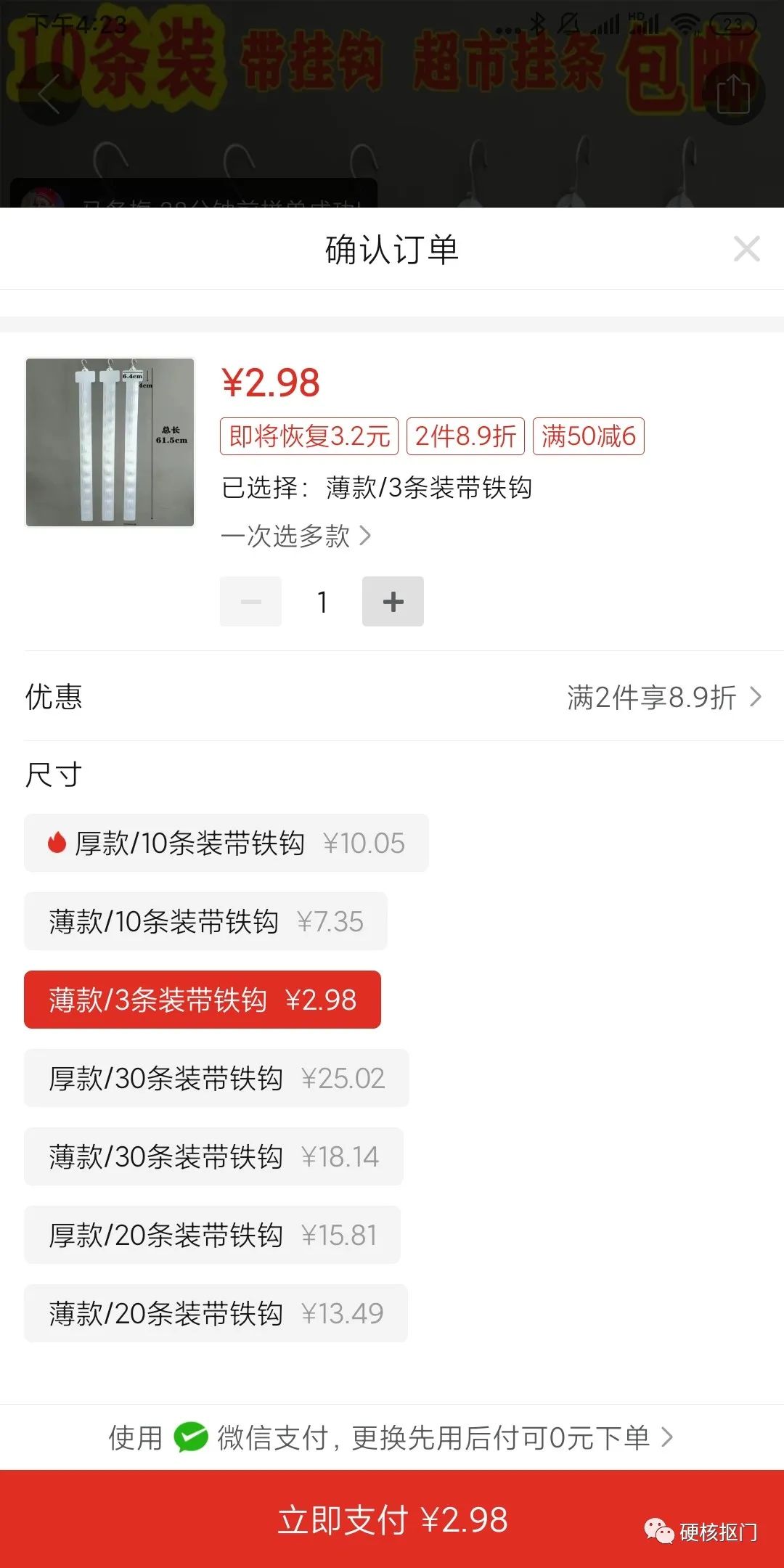This screenshot has height=1568, width=784.
Task: Expand the 一次选多款 selector
Action: (x=297, y=536)
